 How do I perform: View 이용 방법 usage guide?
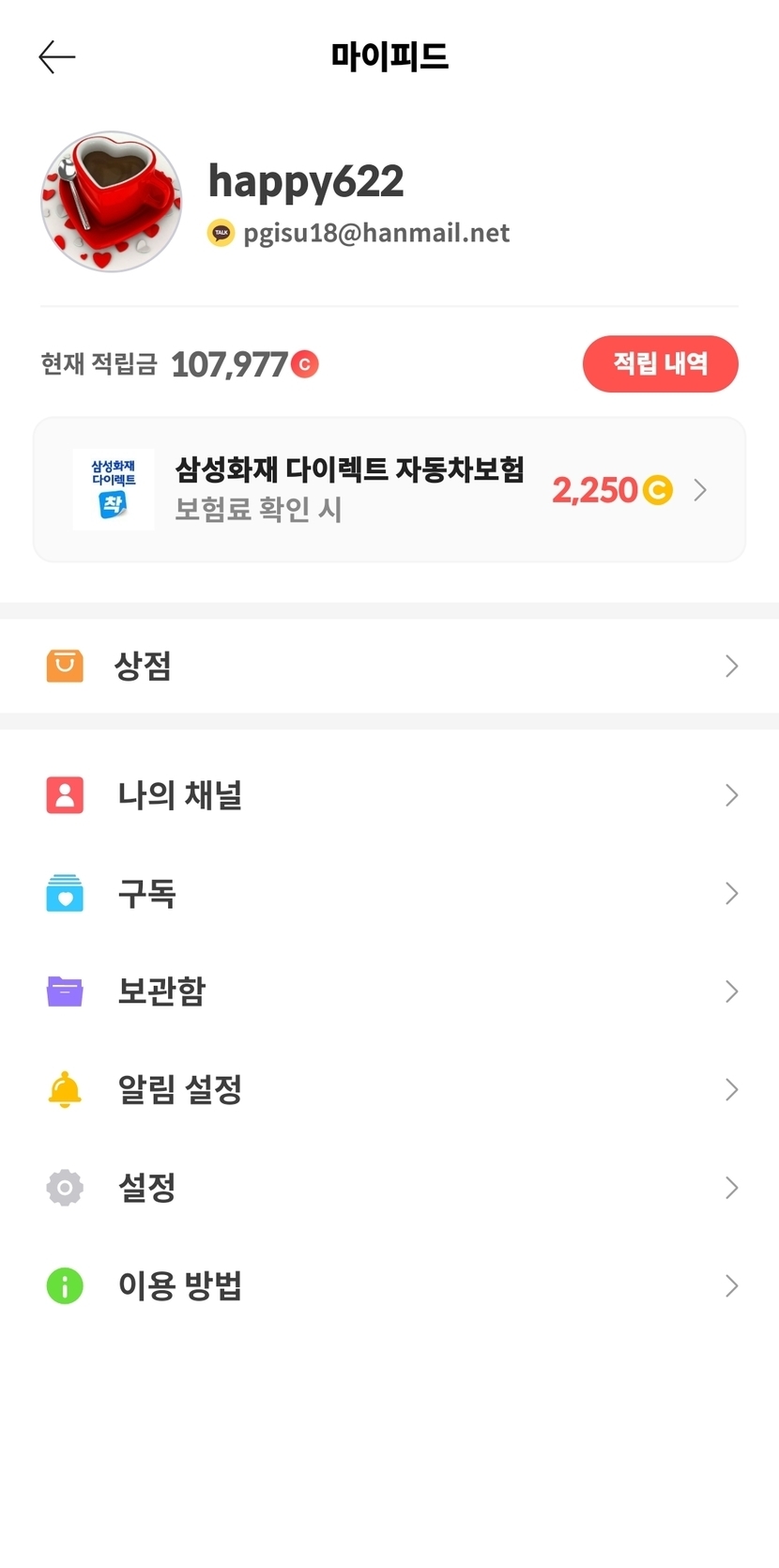[x=389, y=1285]
